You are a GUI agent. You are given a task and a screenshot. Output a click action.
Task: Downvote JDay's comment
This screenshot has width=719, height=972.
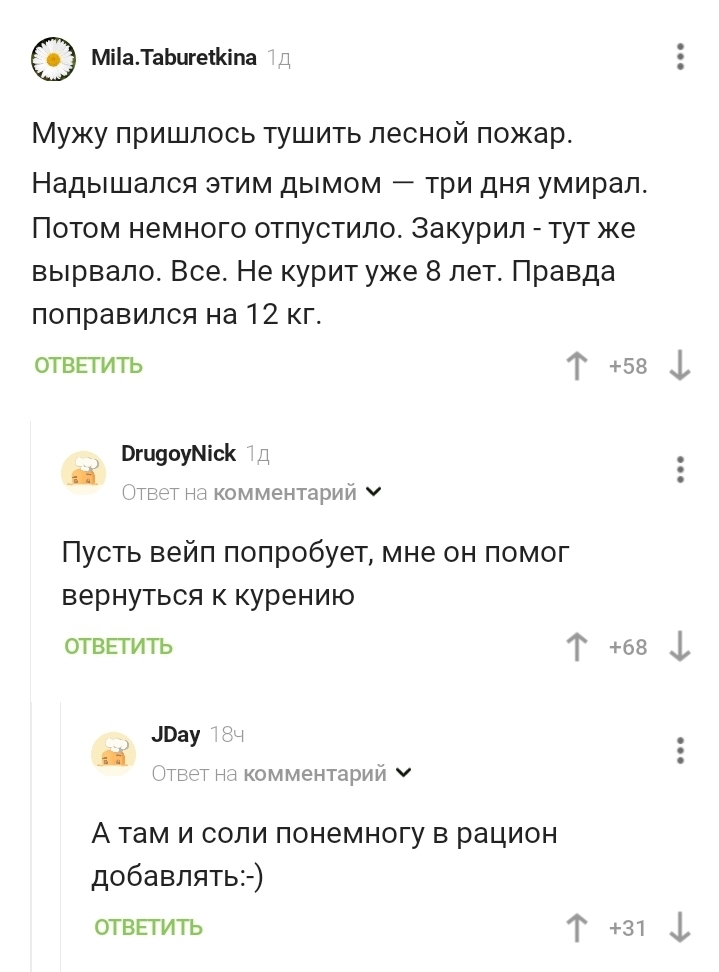click(x=680, y=928)
